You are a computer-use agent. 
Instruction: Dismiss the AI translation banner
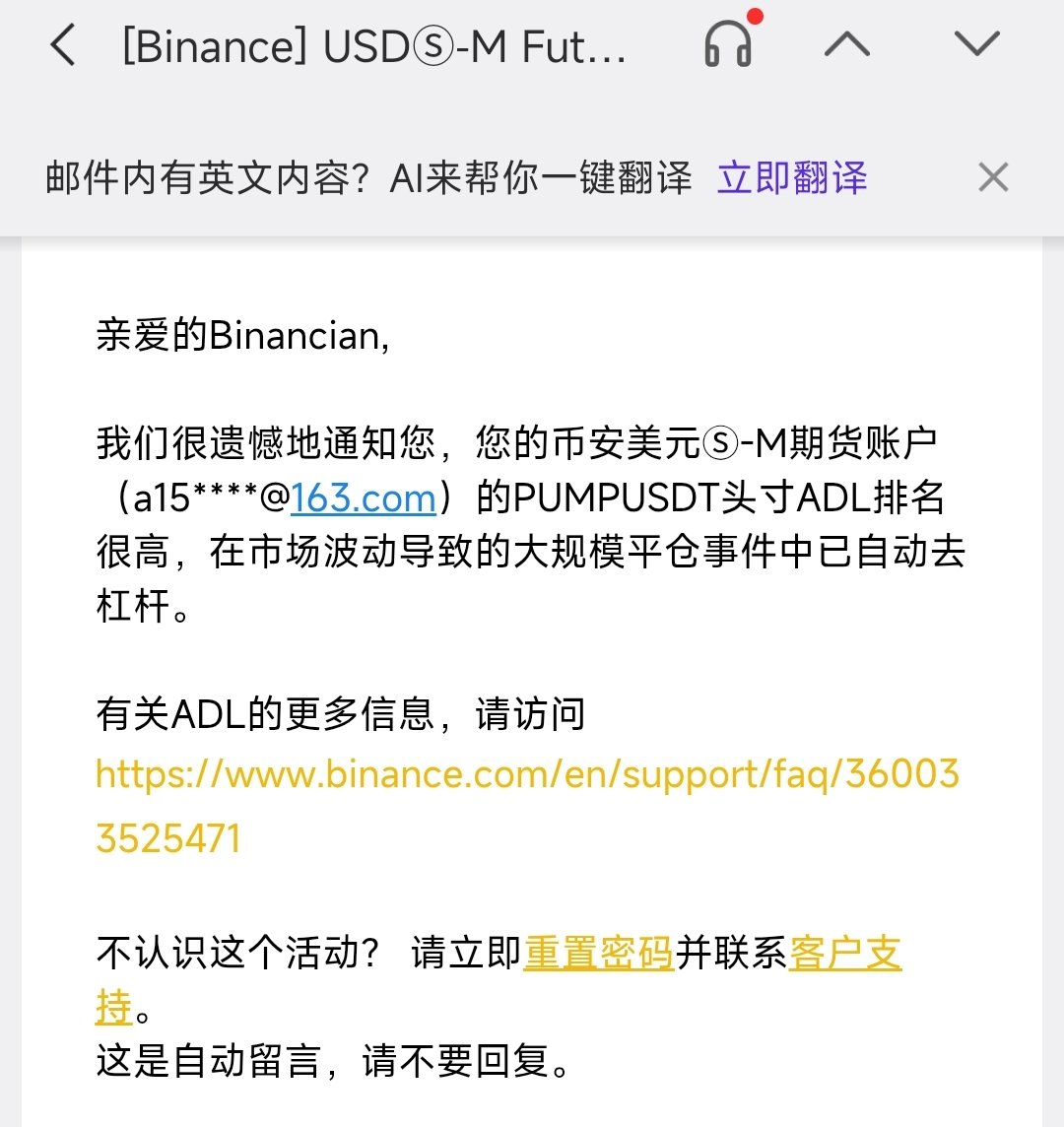[992, 178]
